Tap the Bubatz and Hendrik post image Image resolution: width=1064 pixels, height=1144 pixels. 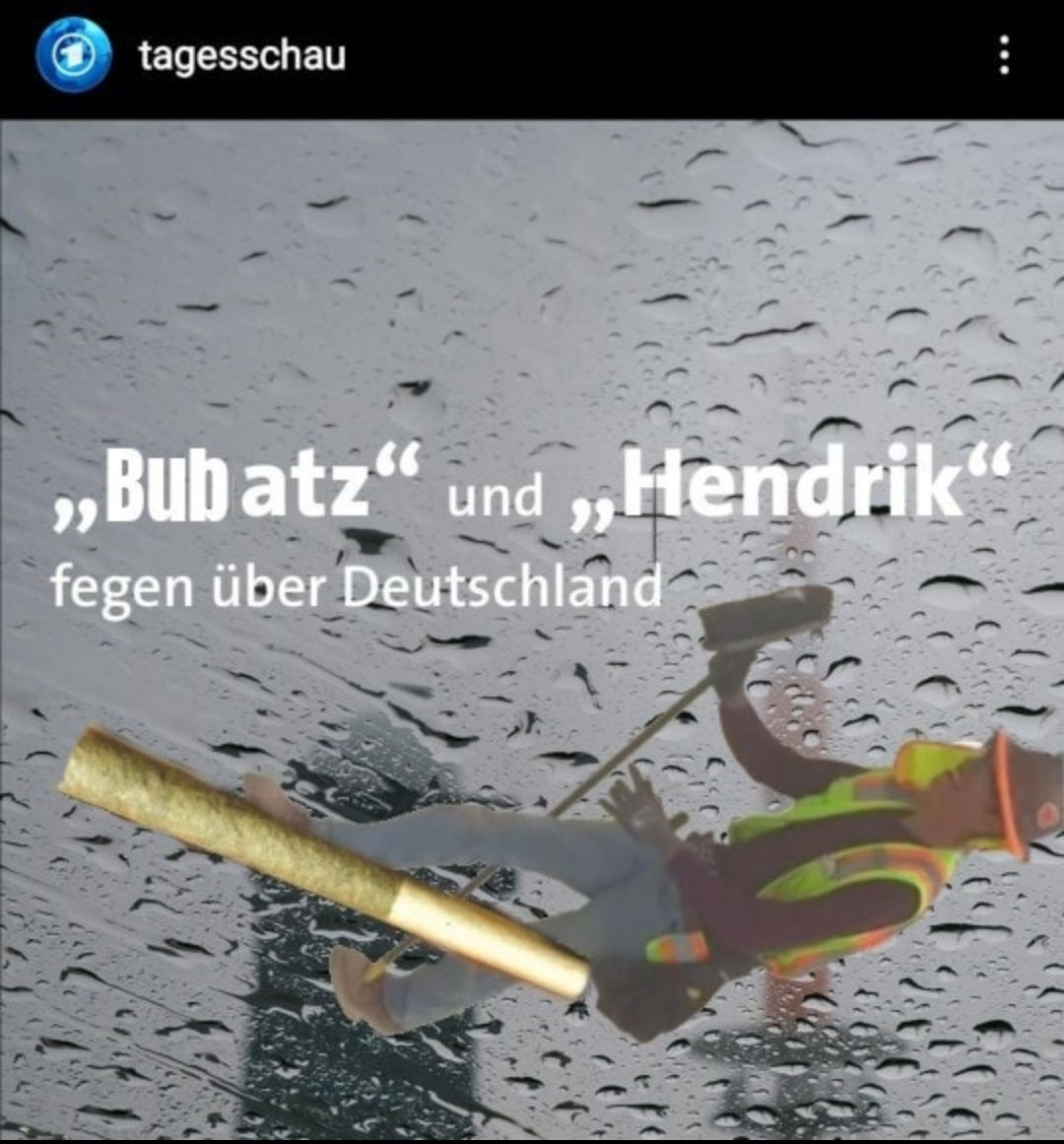[x=532, y=631]
